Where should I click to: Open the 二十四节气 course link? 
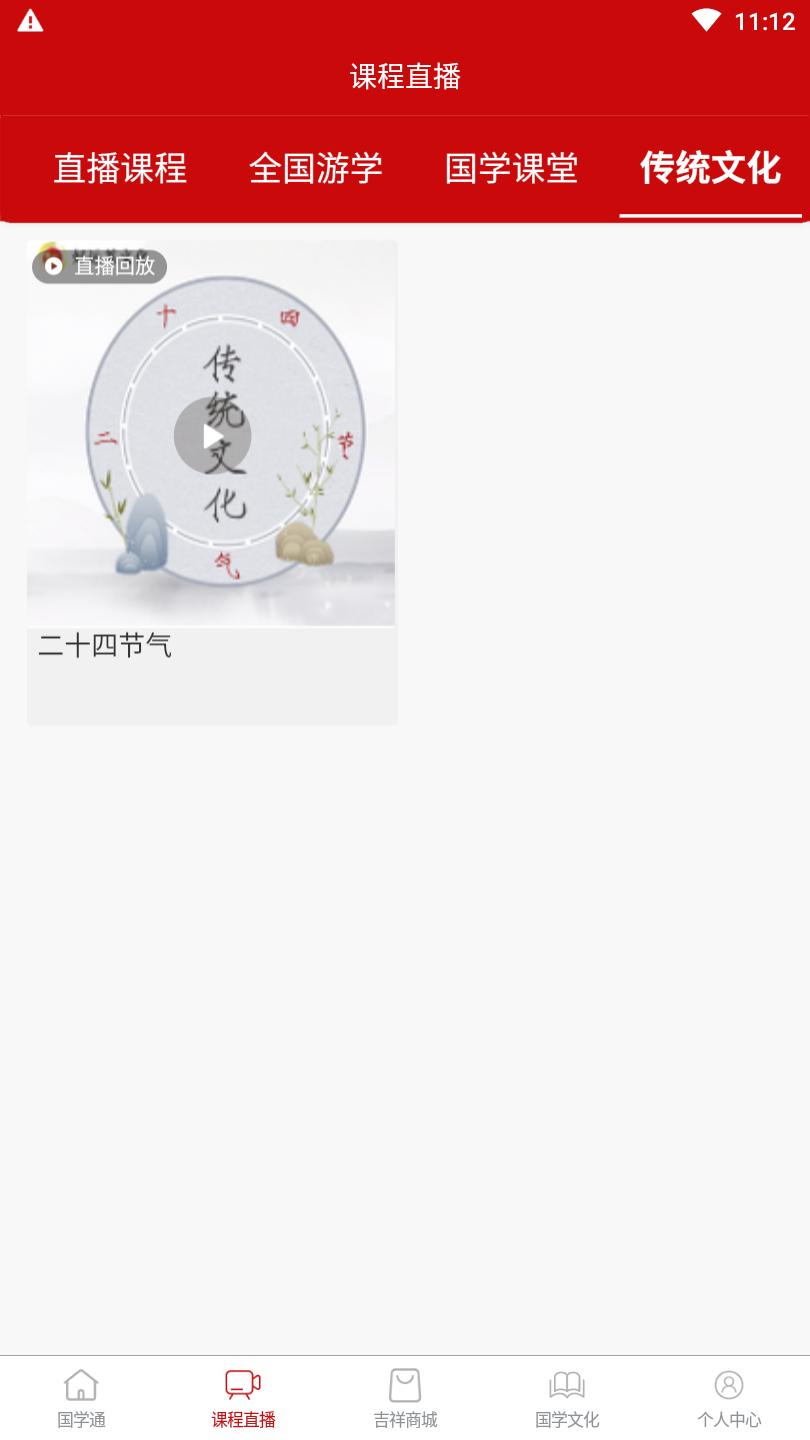coord(104,646)
